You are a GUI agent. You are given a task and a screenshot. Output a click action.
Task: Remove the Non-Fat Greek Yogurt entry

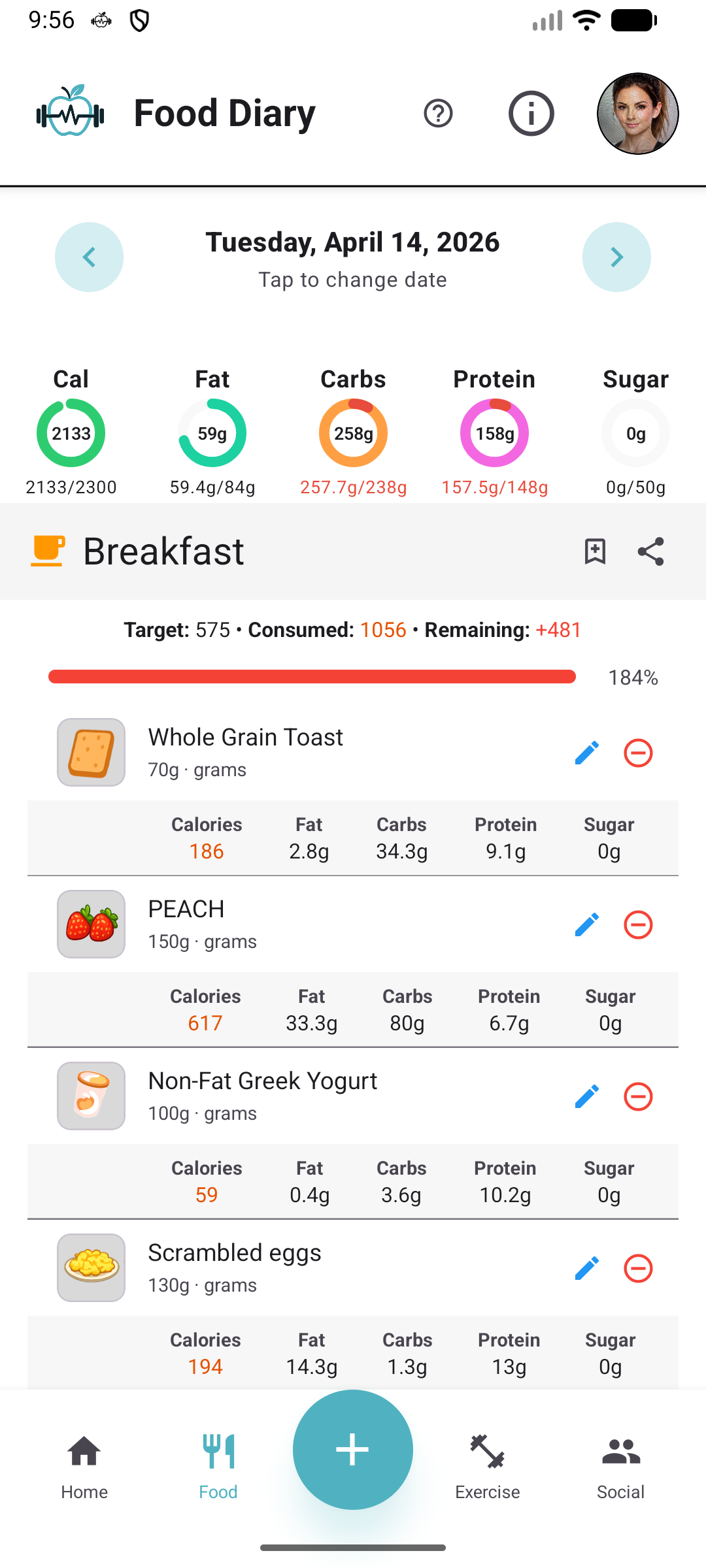tap(639, 1096)
